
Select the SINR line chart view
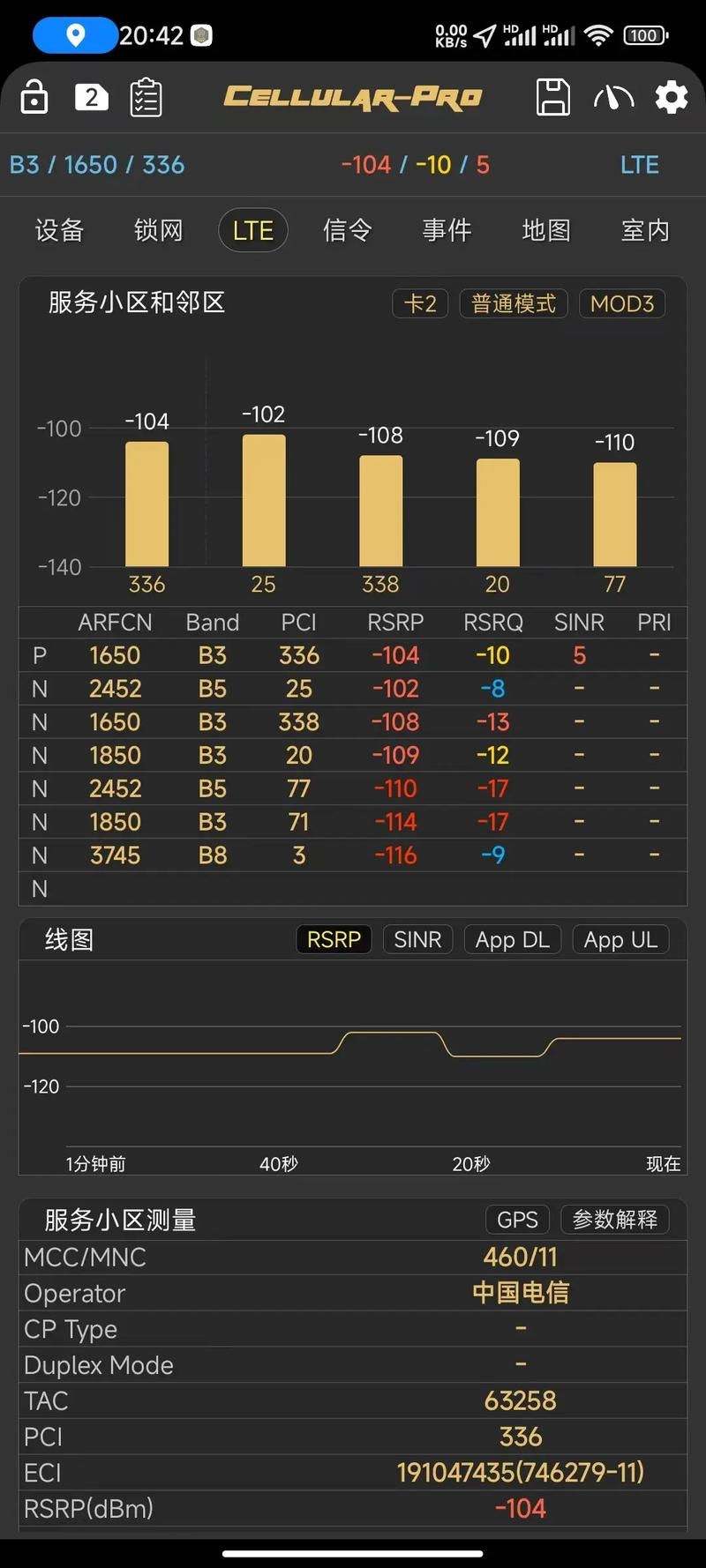[x=417, y=939]
